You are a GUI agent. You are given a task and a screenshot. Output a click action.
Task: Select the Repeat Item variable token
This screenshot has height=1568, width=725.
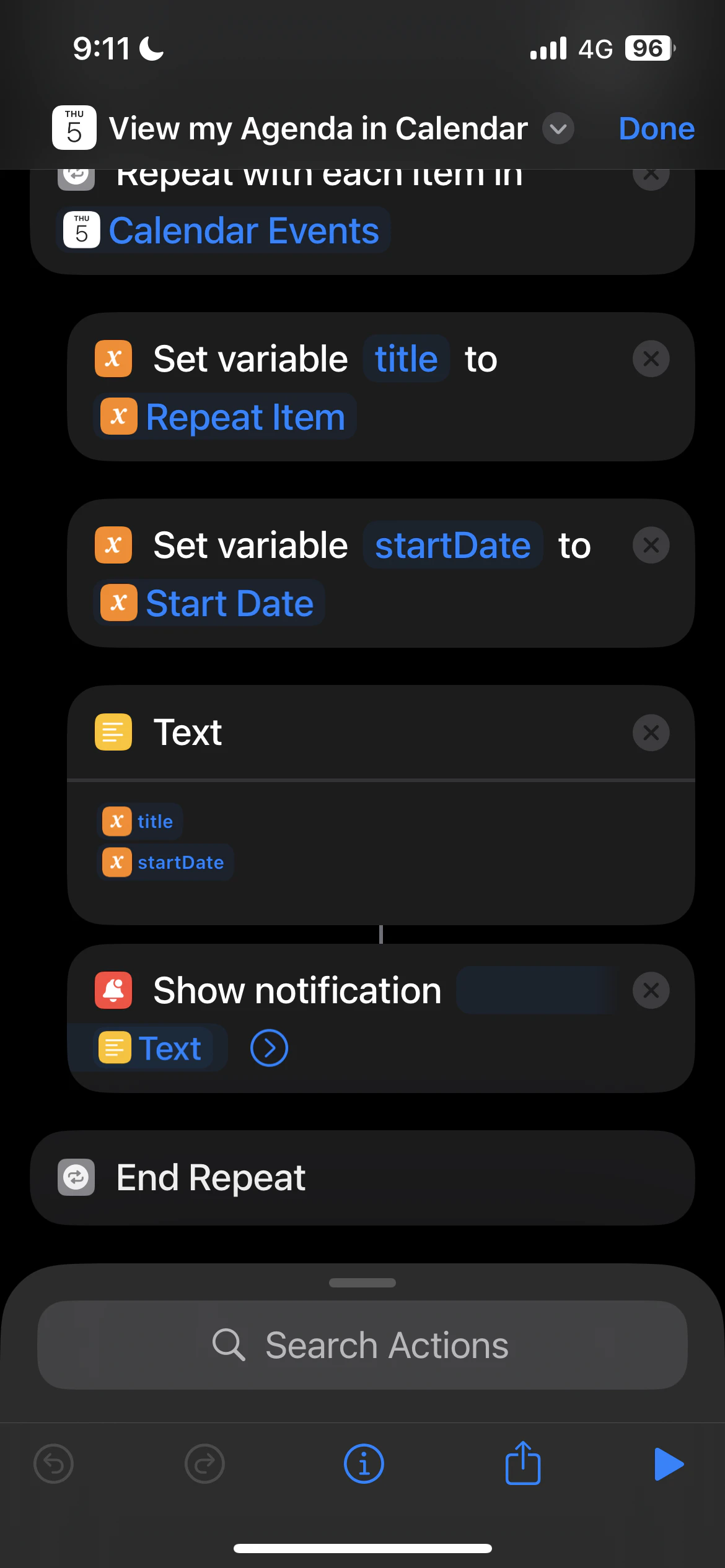coord(245,417)
